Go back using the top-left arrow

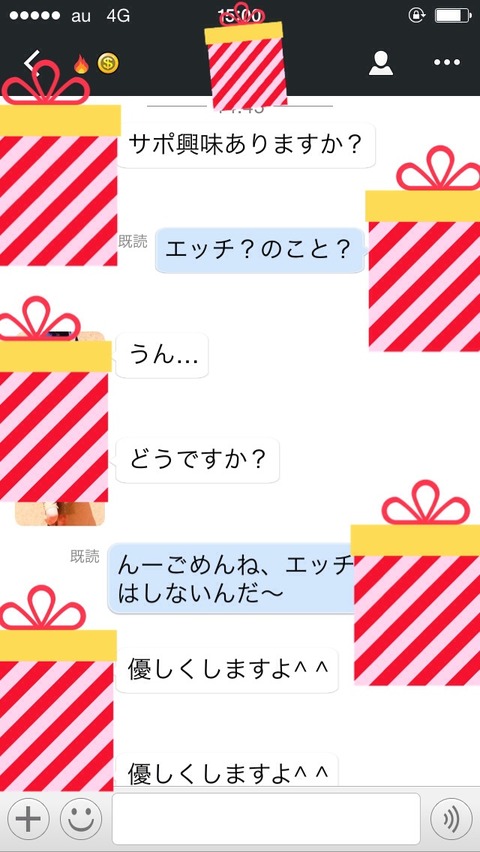32,63
